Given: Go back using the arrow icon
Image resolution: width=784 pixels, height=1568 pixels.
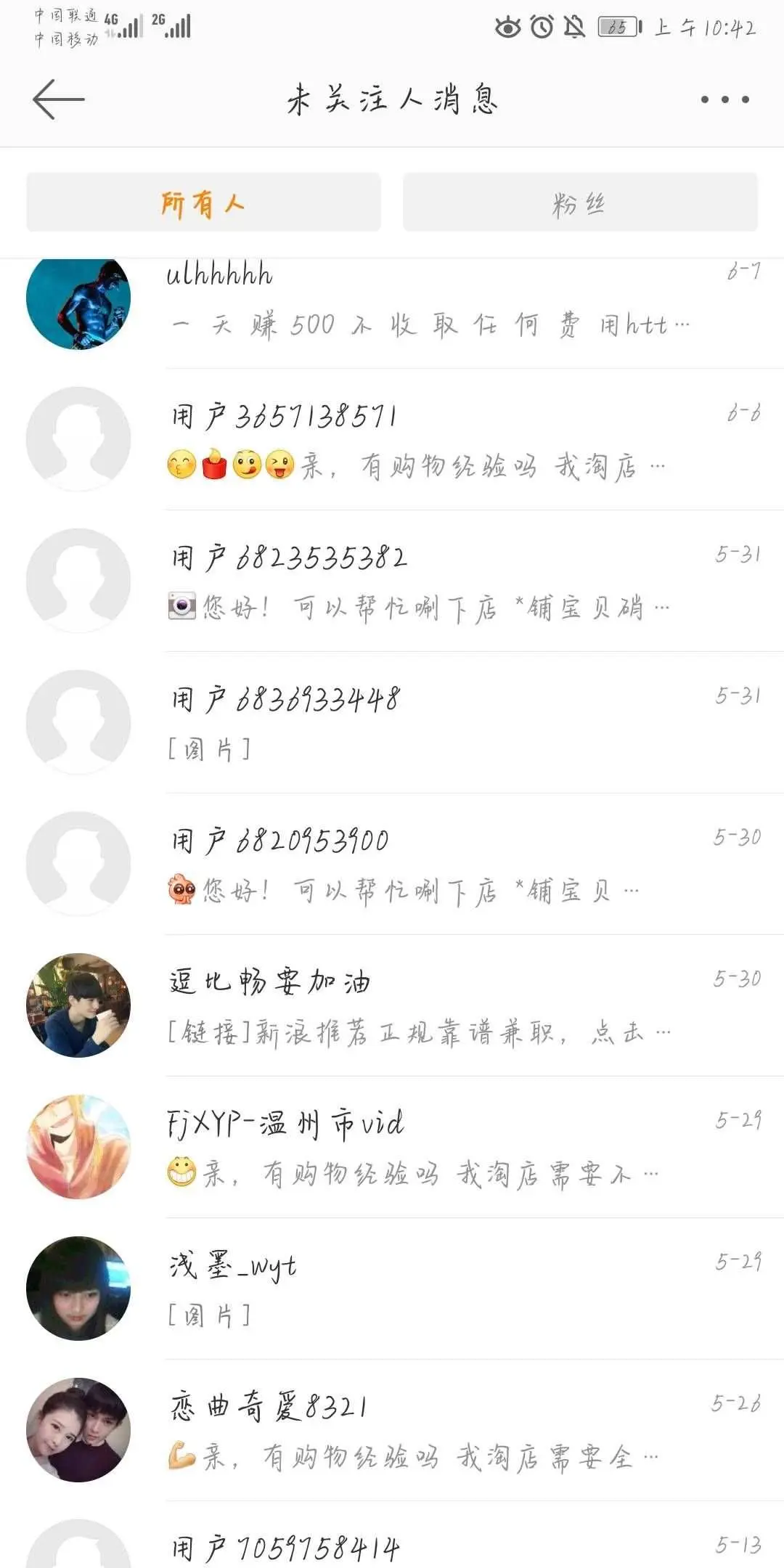Looking at the screenshot, I should pyautogui.click(x=58, y=99).
